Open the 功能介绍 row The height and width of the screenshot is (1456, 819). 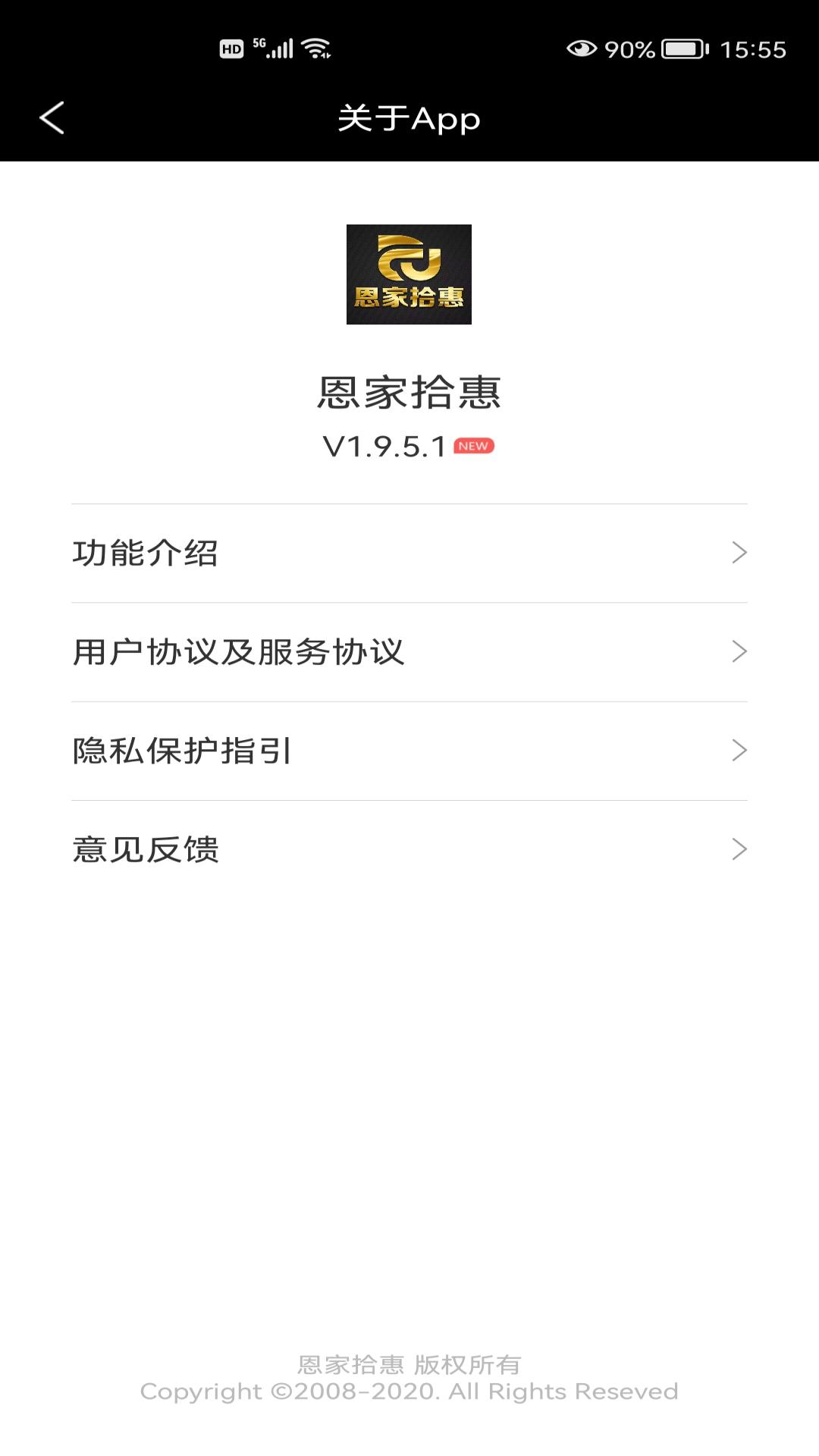409,554
